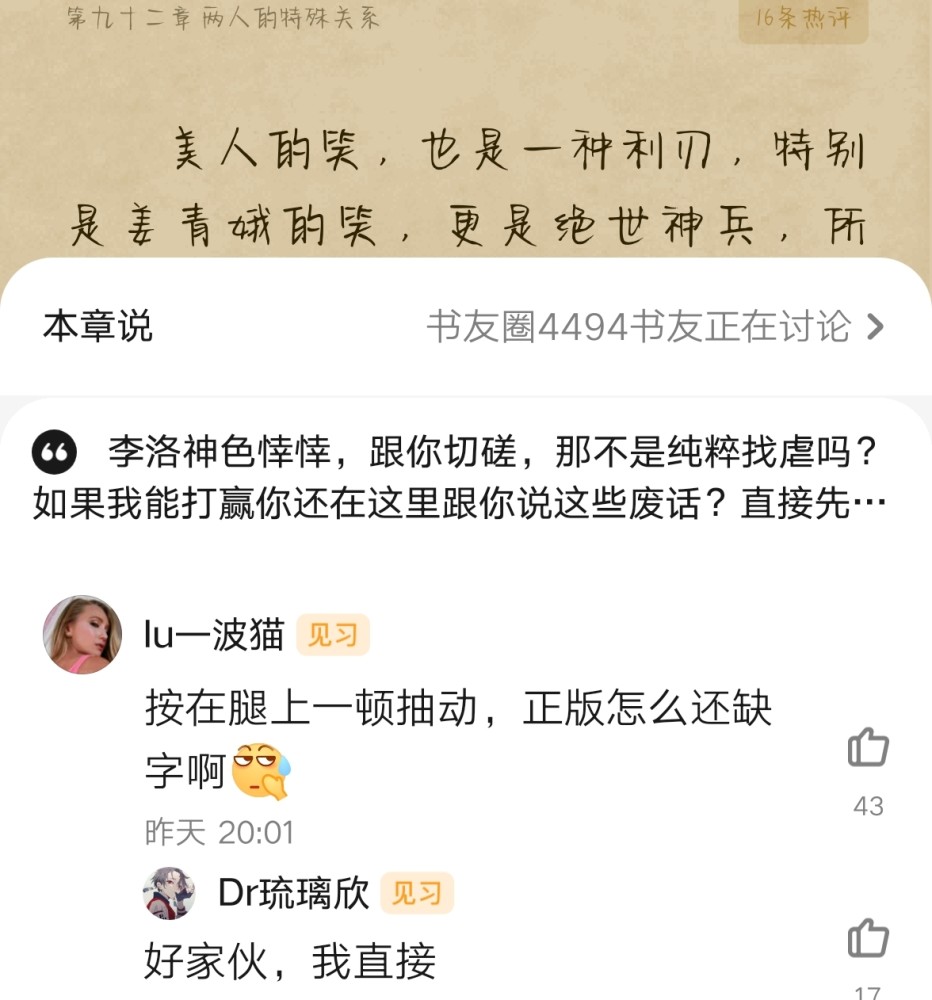Viewport: 932px width, 1000px height.
Task: Open username lu一波猫
Action: point(215,635)
